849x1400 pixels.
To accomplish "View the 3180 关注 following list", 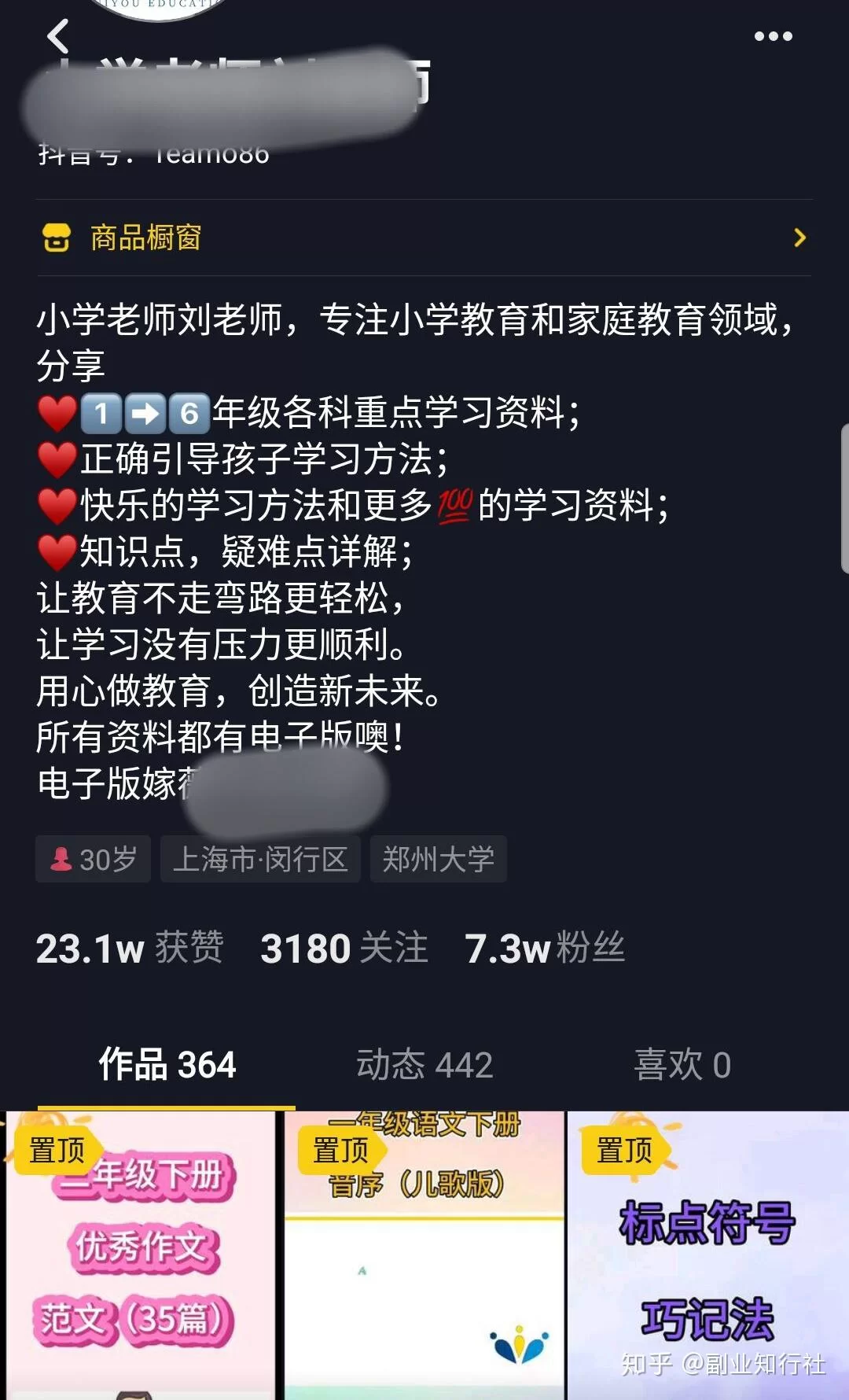I will click(x=344, y=948).
